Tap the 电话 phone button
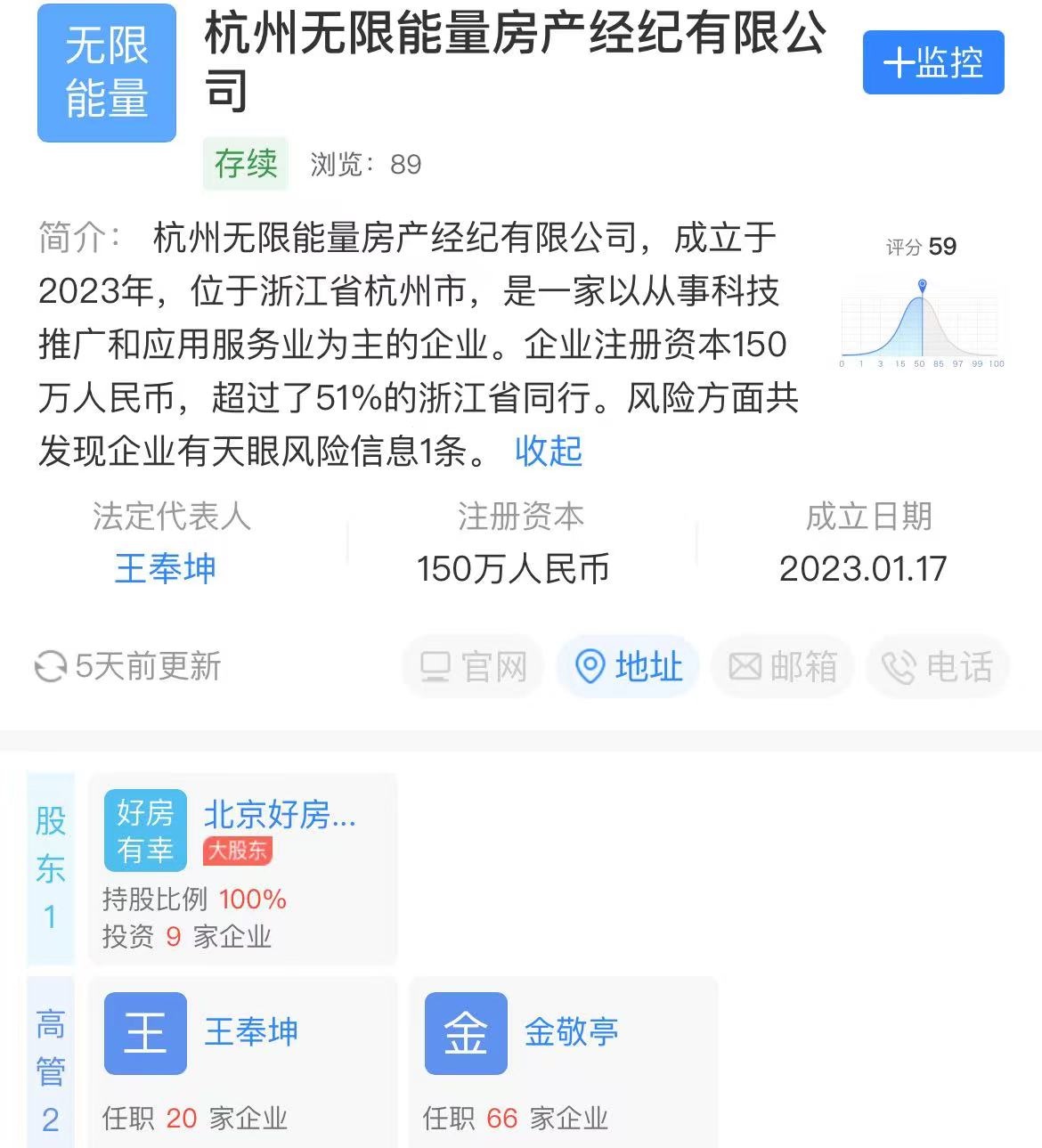The image size is (1042, 1148). (937, 666)
